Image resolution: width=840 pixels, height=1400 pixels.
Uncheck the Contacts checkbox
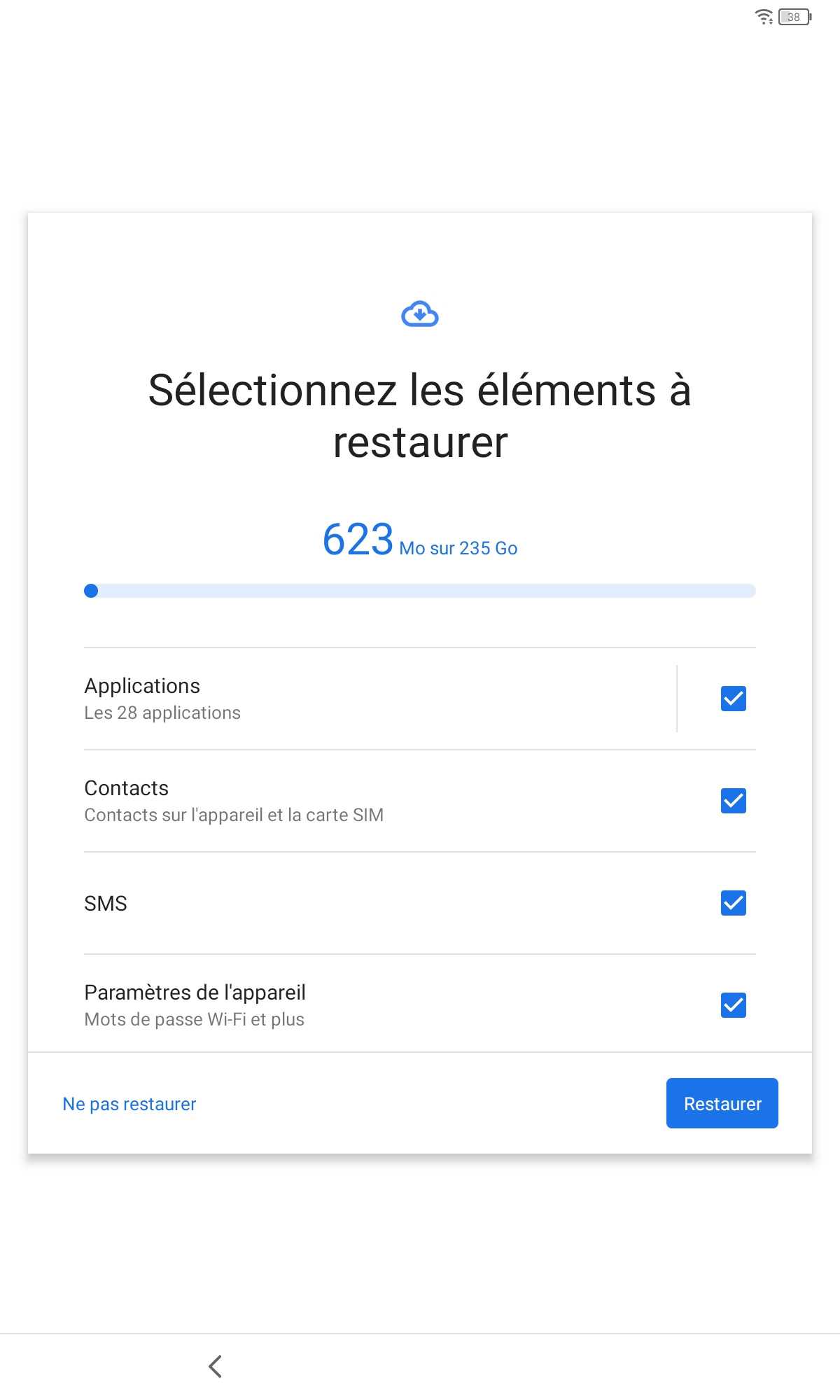733,801
